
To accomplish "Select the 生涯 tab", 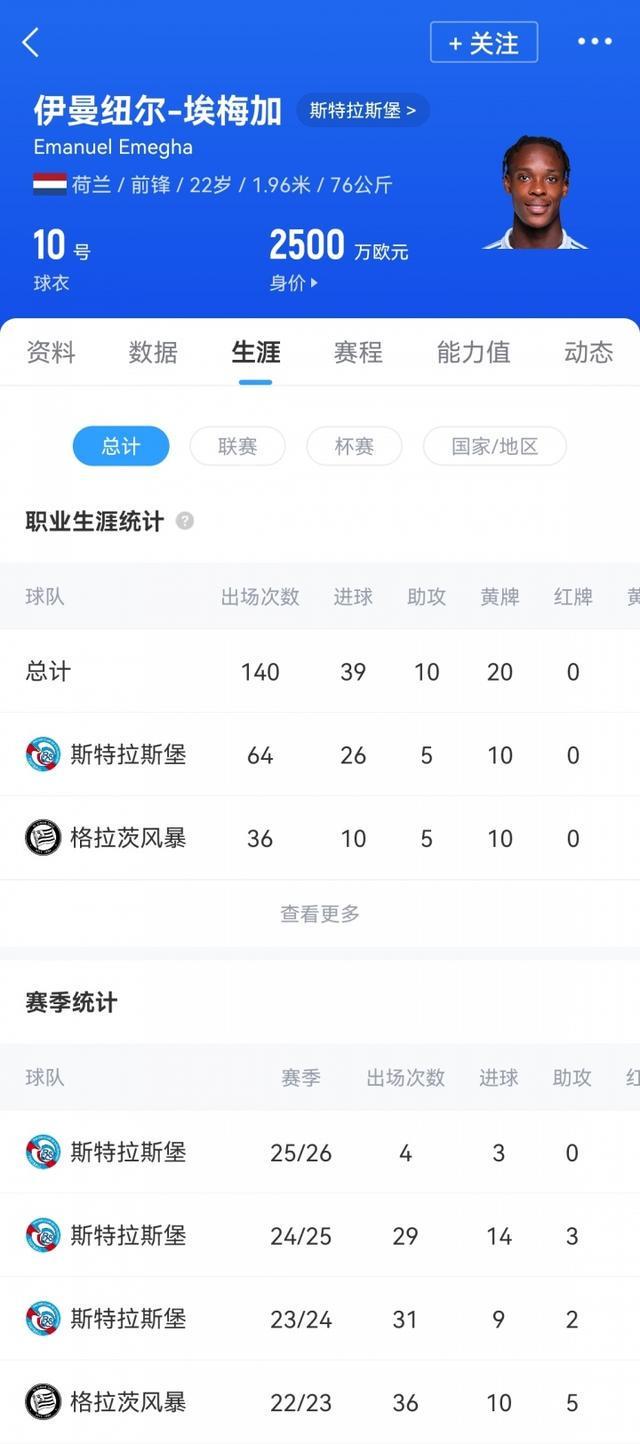I will [x=255, y=352].
